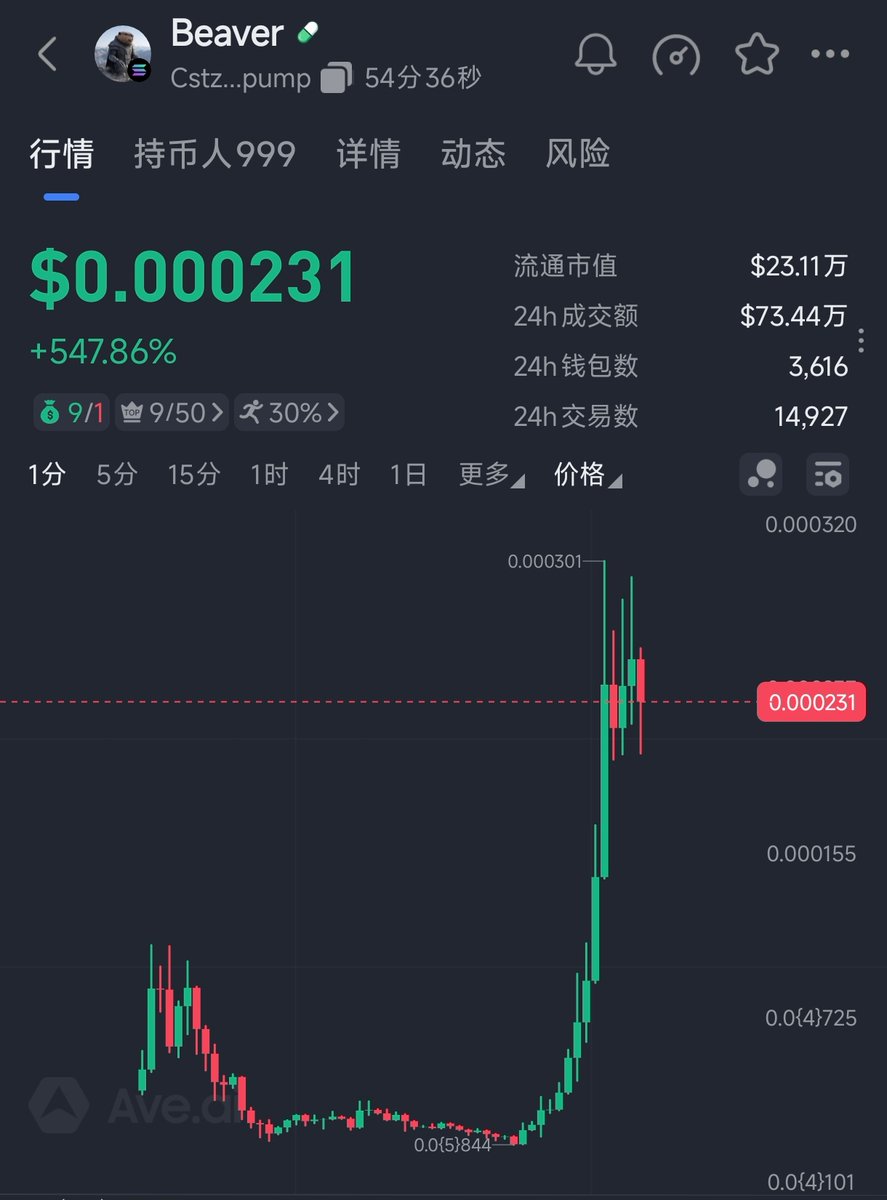Viewport: 887px width, 1200px height.
Task: Switch to the 风险 tab
Action: pos(578,154)
